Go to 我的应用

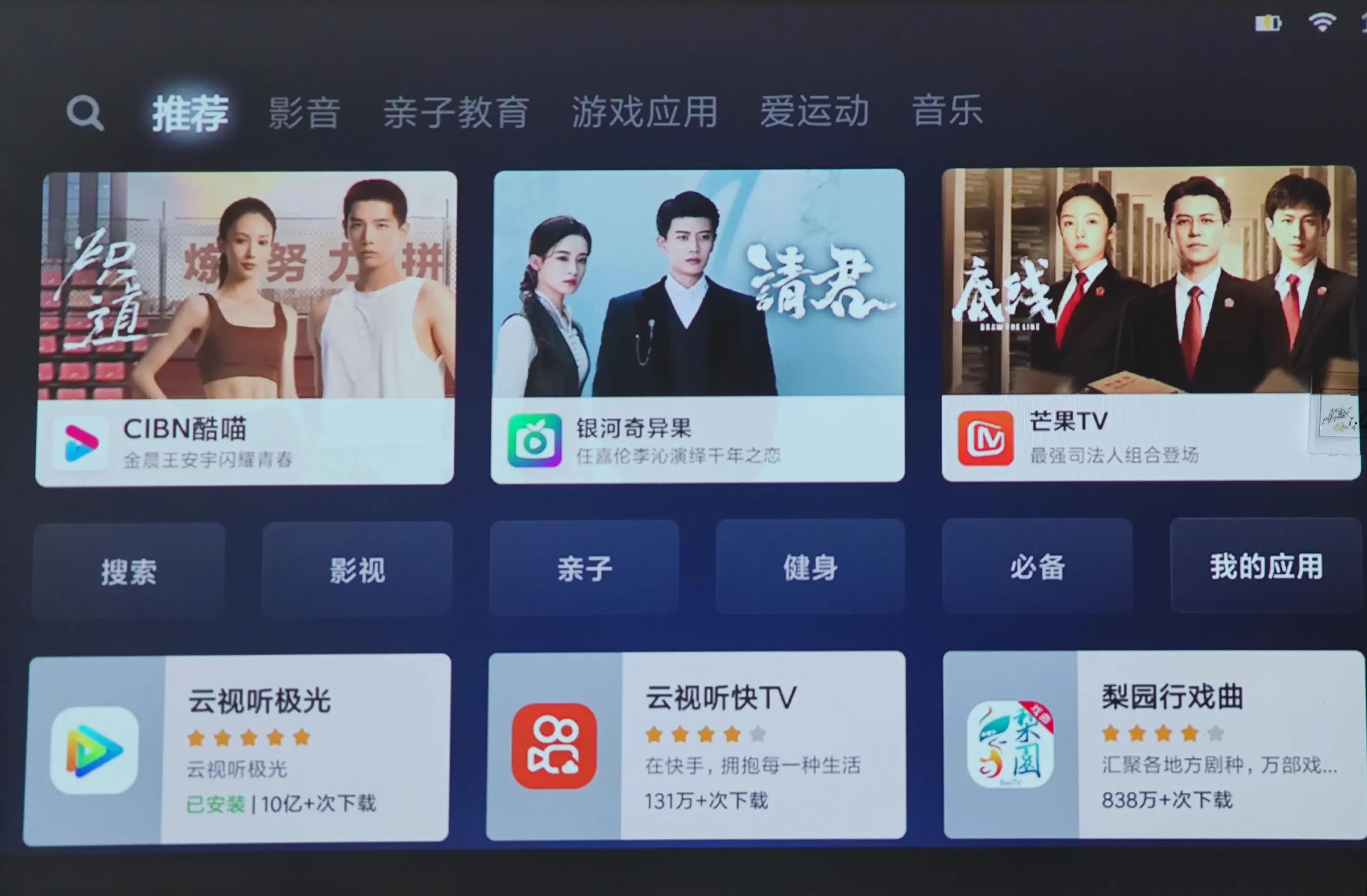coord(1266,566)
